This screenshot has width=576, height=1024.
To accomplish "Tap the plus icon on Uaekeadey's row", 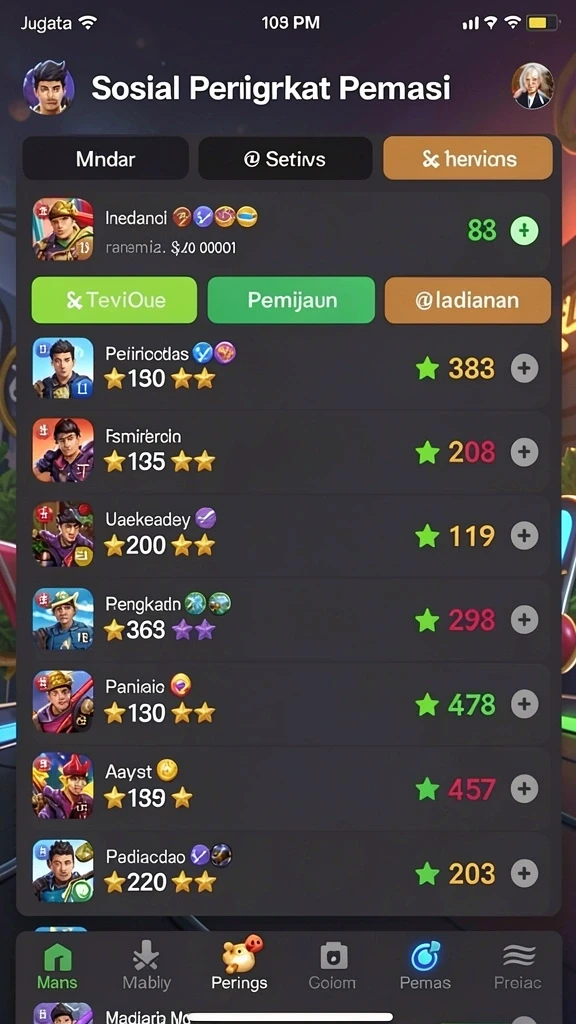I will [x=524, y=536].
